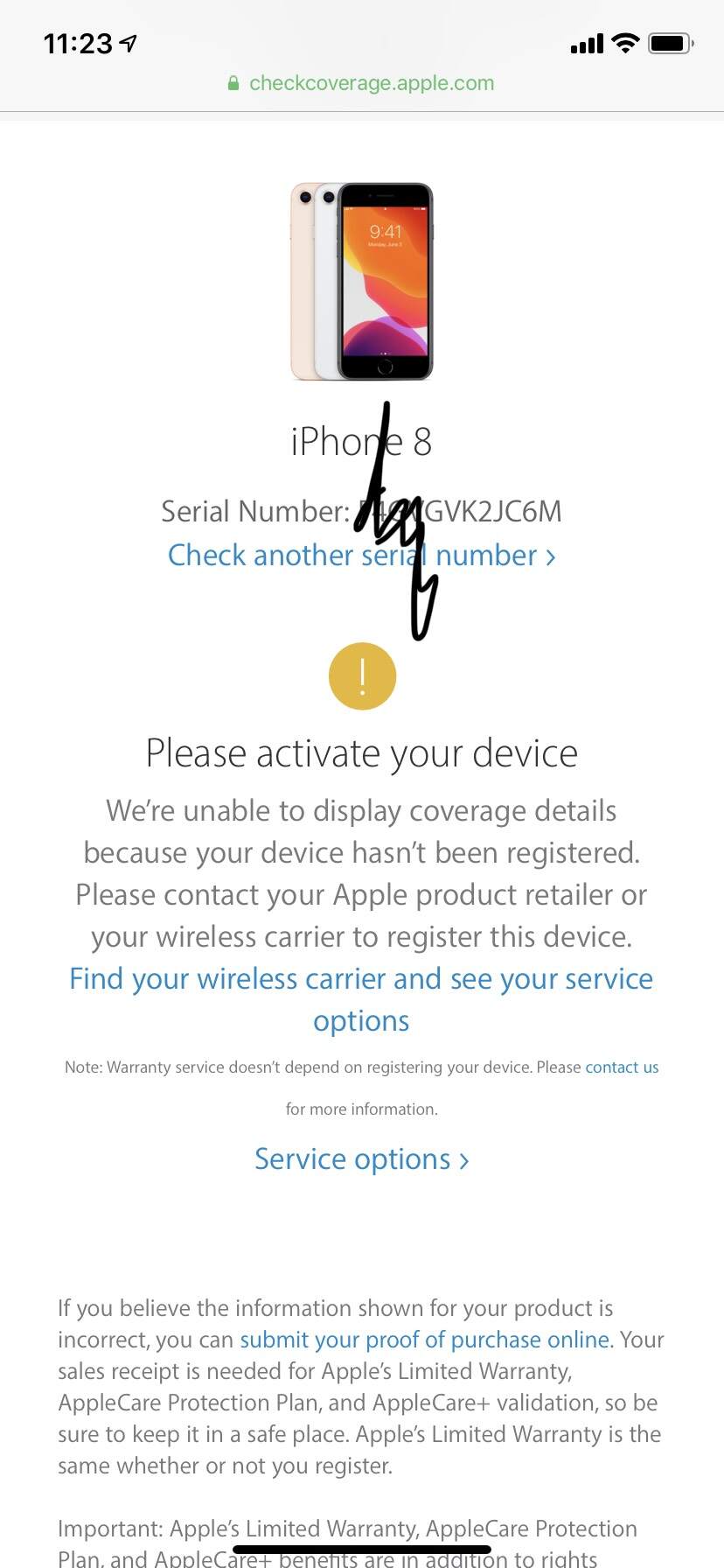Viewport: 724px width, 1568px height.
Task: Open Check another serial number link
Action: 360,555
